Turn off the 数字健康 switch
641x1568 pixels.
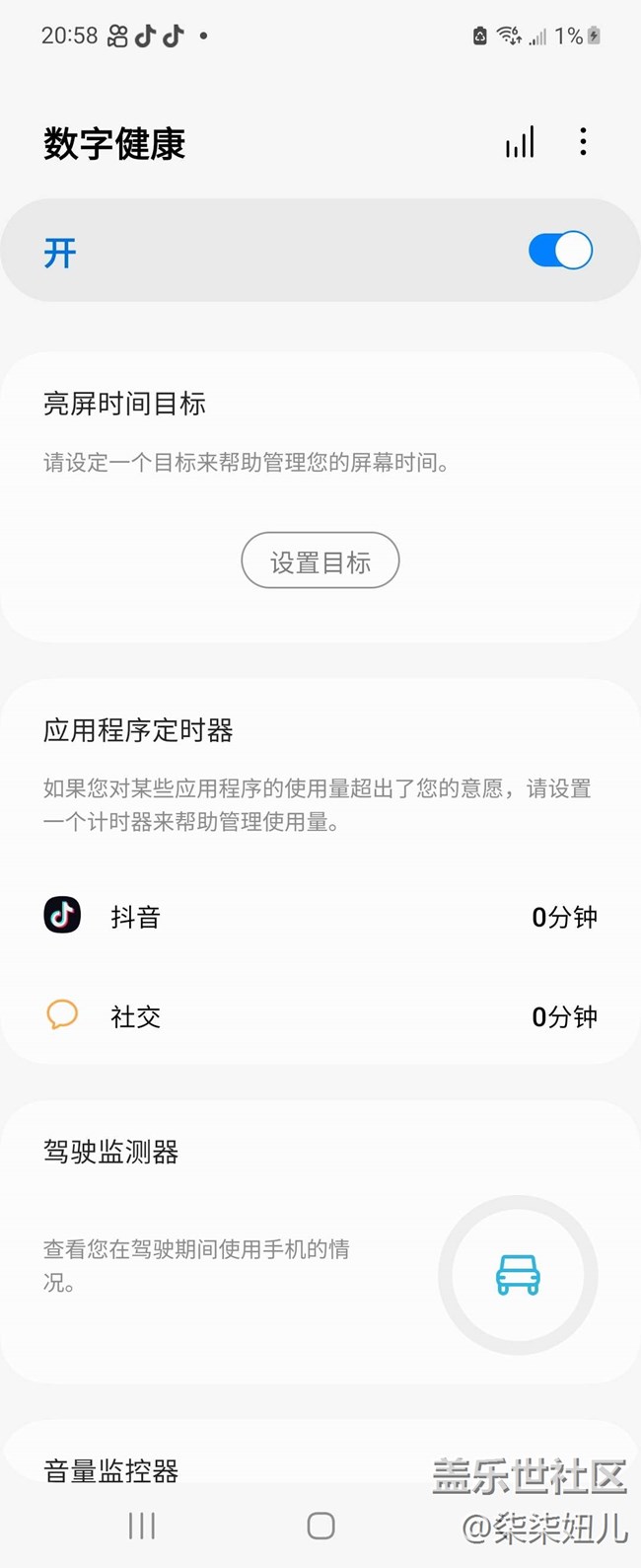pyautogui.click(x=560, y=251)
